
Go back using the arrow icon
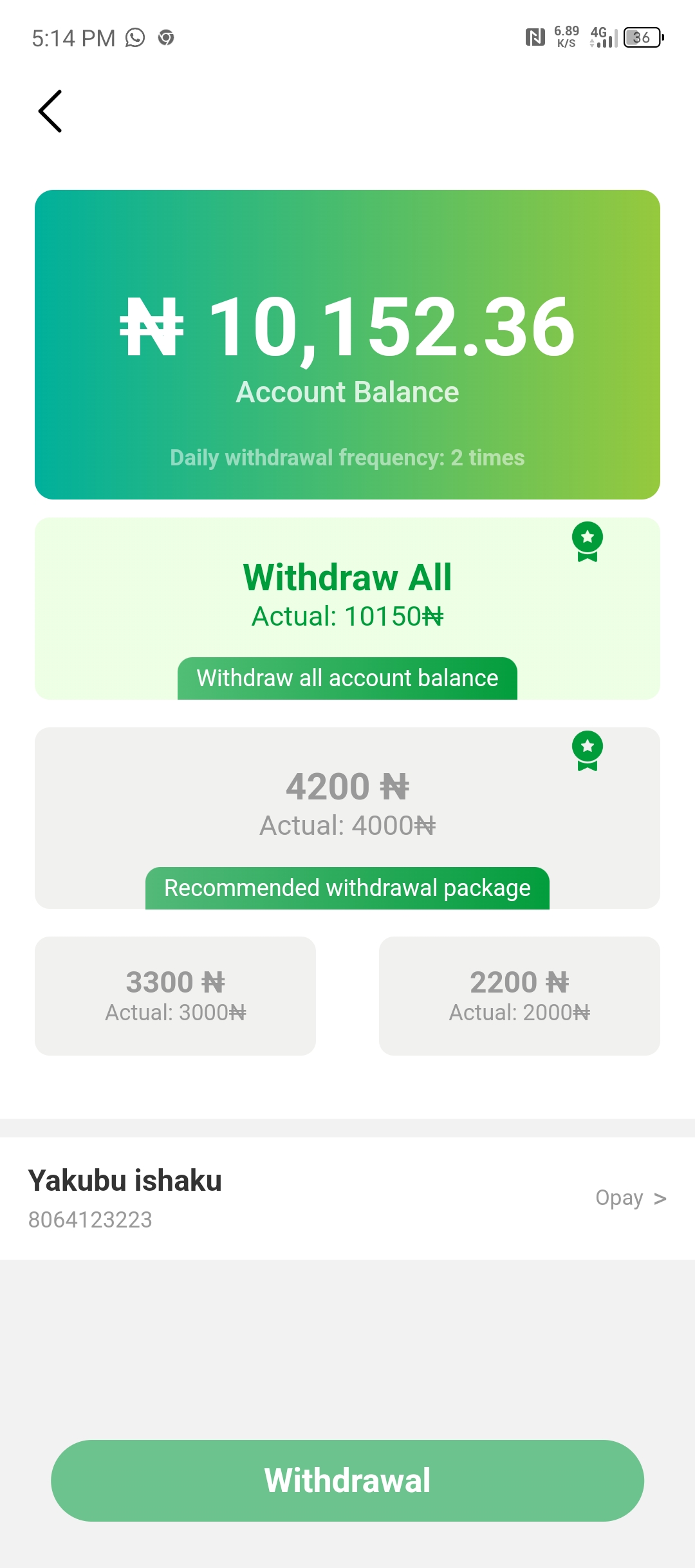tap(50, 111)
